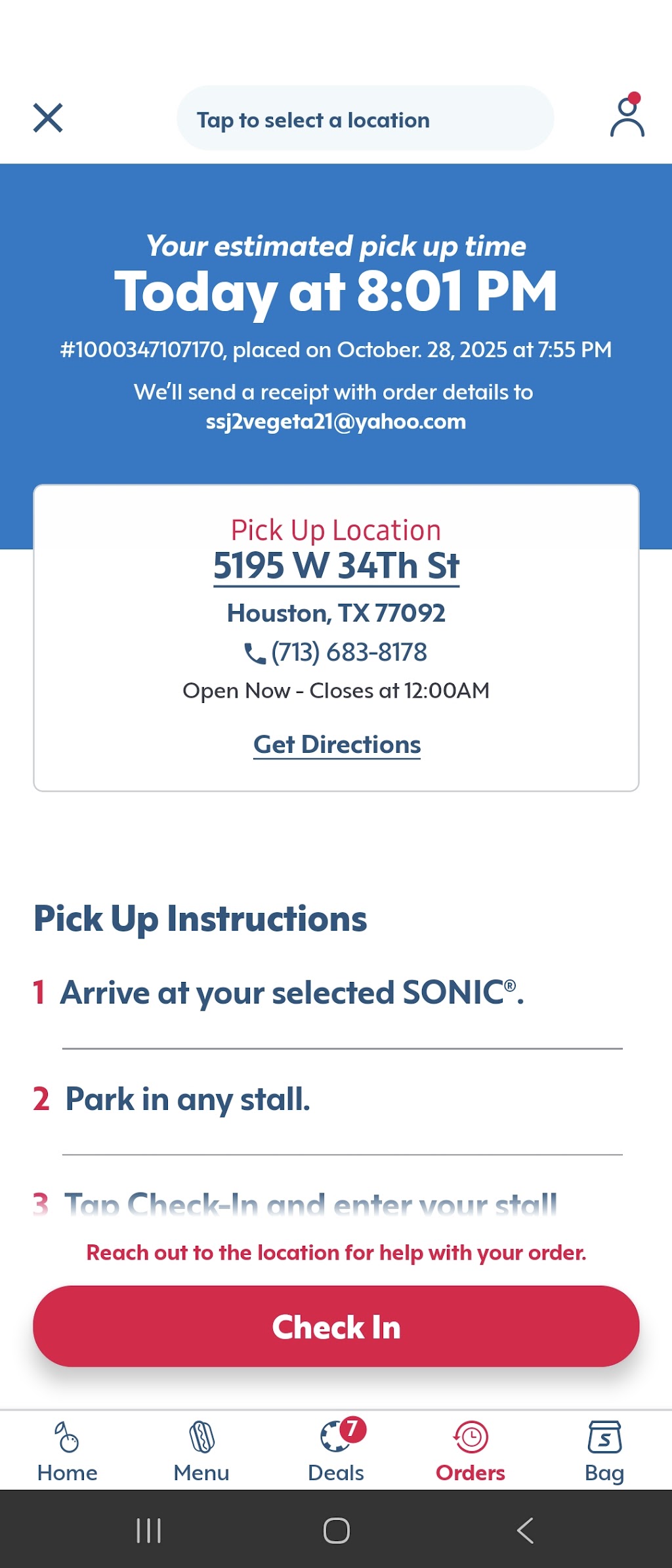672x1568 pixels.
Task: Go to the Home tab
Action: tap(67, 1452)
